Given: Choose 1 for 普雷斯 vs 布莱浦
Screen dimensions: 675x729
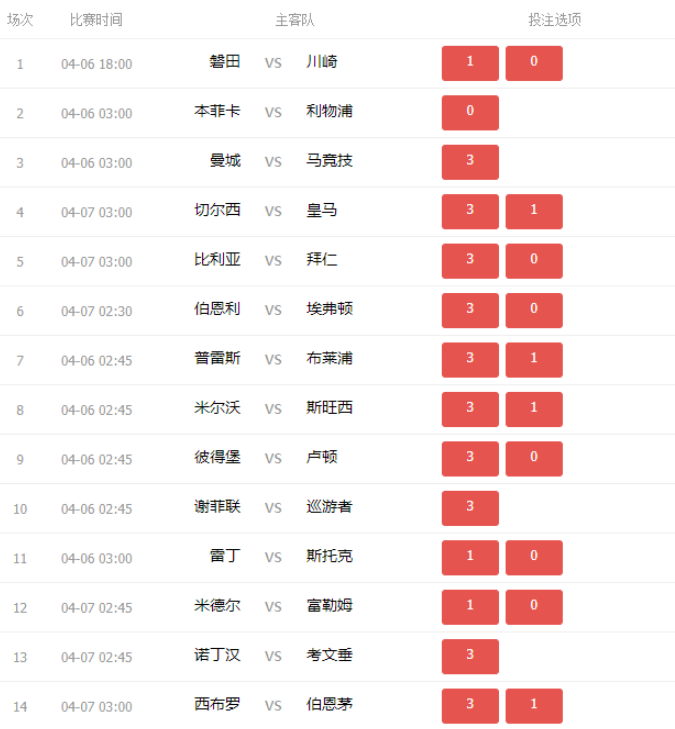Looking at the screenshot, I should point(534,359).
